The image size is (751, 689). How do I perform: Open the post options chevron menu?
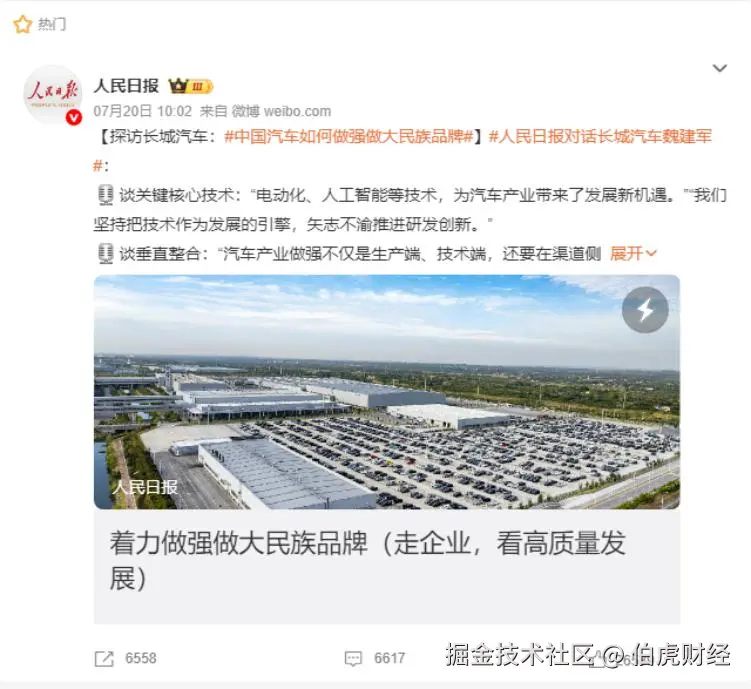(719, 69)
